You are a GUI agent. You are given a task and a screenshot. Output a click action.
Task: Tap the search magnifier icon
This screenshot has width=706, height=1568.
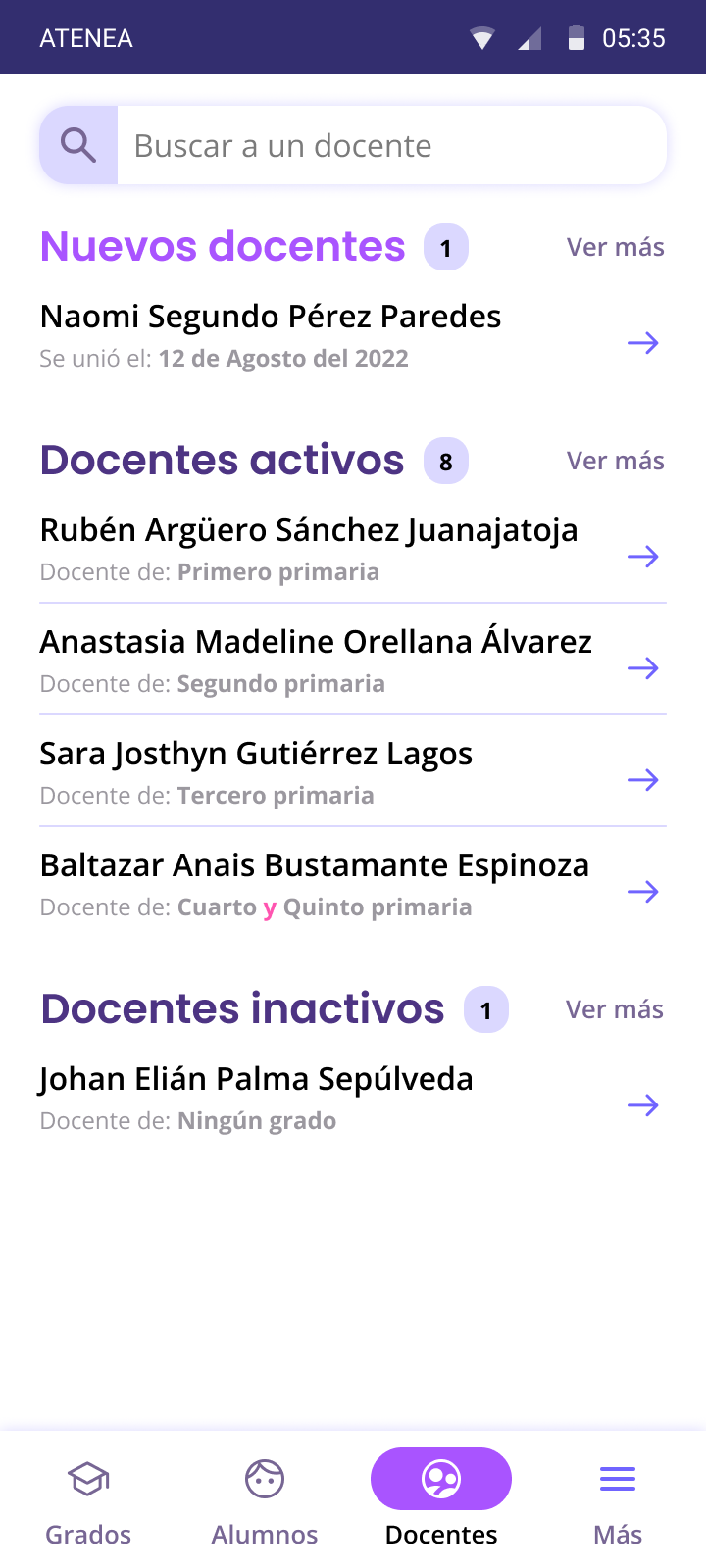pyautogui.click(x=76, y=144)
